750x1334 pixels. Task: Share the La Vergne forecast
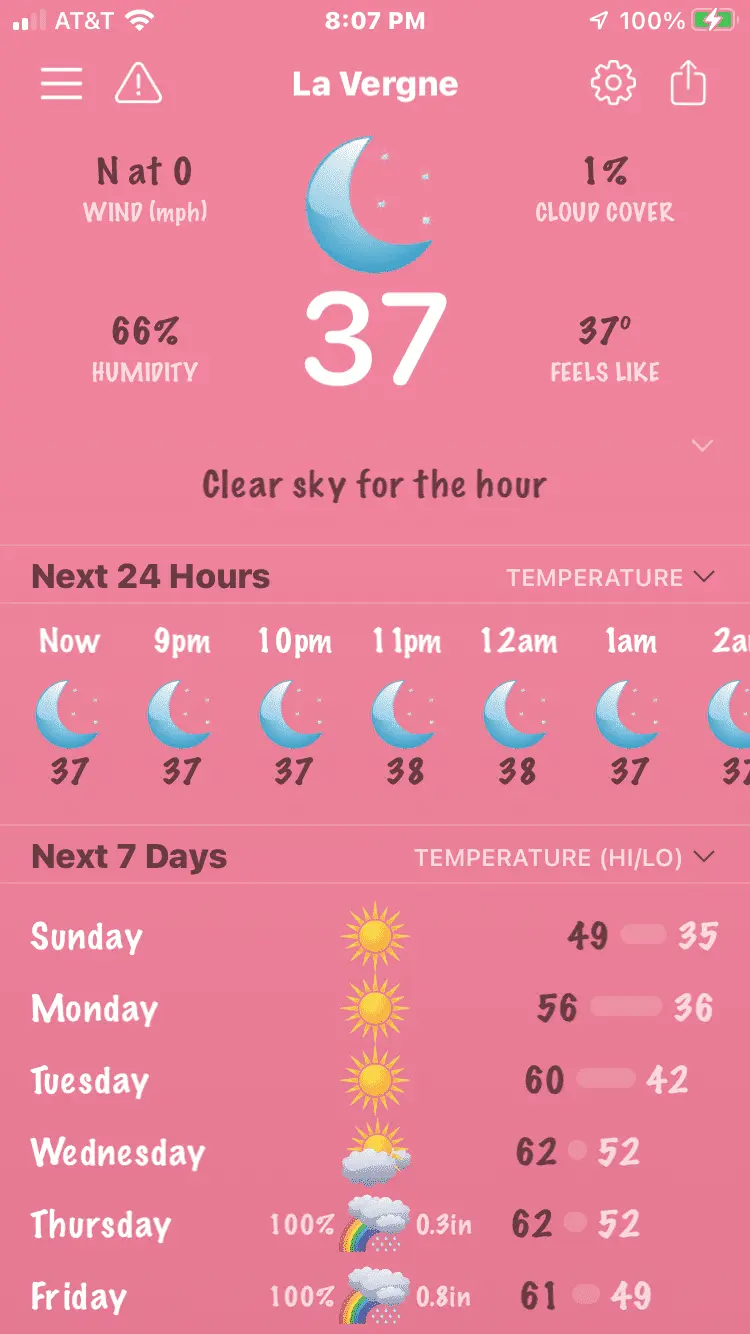pyautogui.click(x=688, y=84)
